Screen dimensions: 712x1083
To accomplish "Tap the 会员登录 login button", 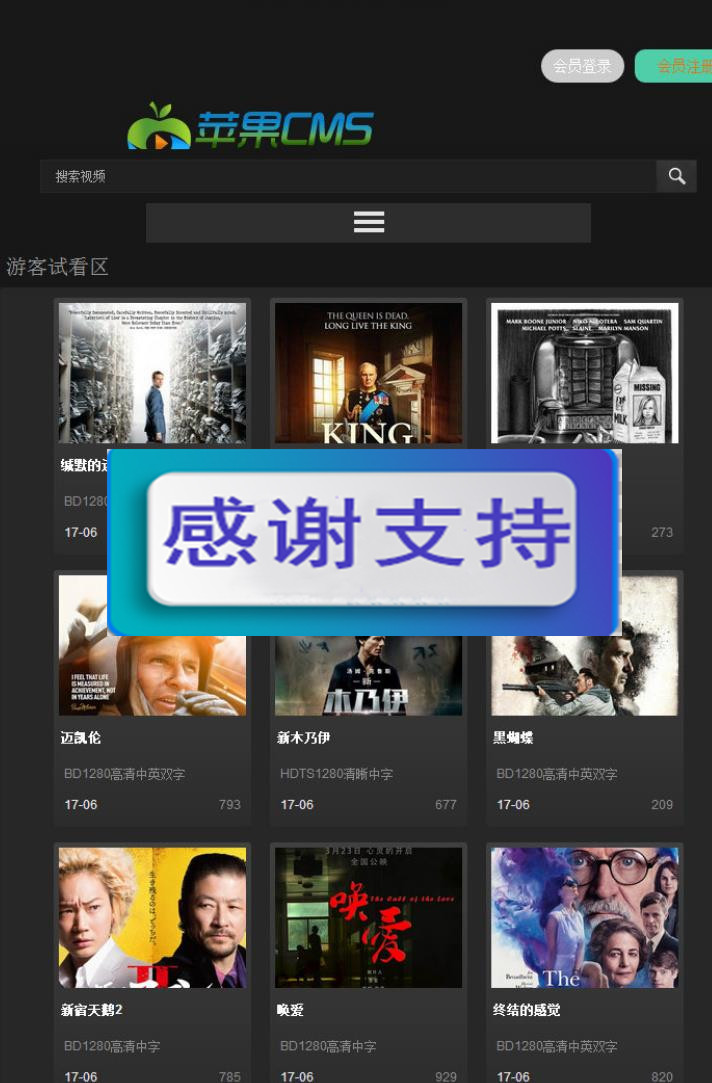I will click(582, 66).
